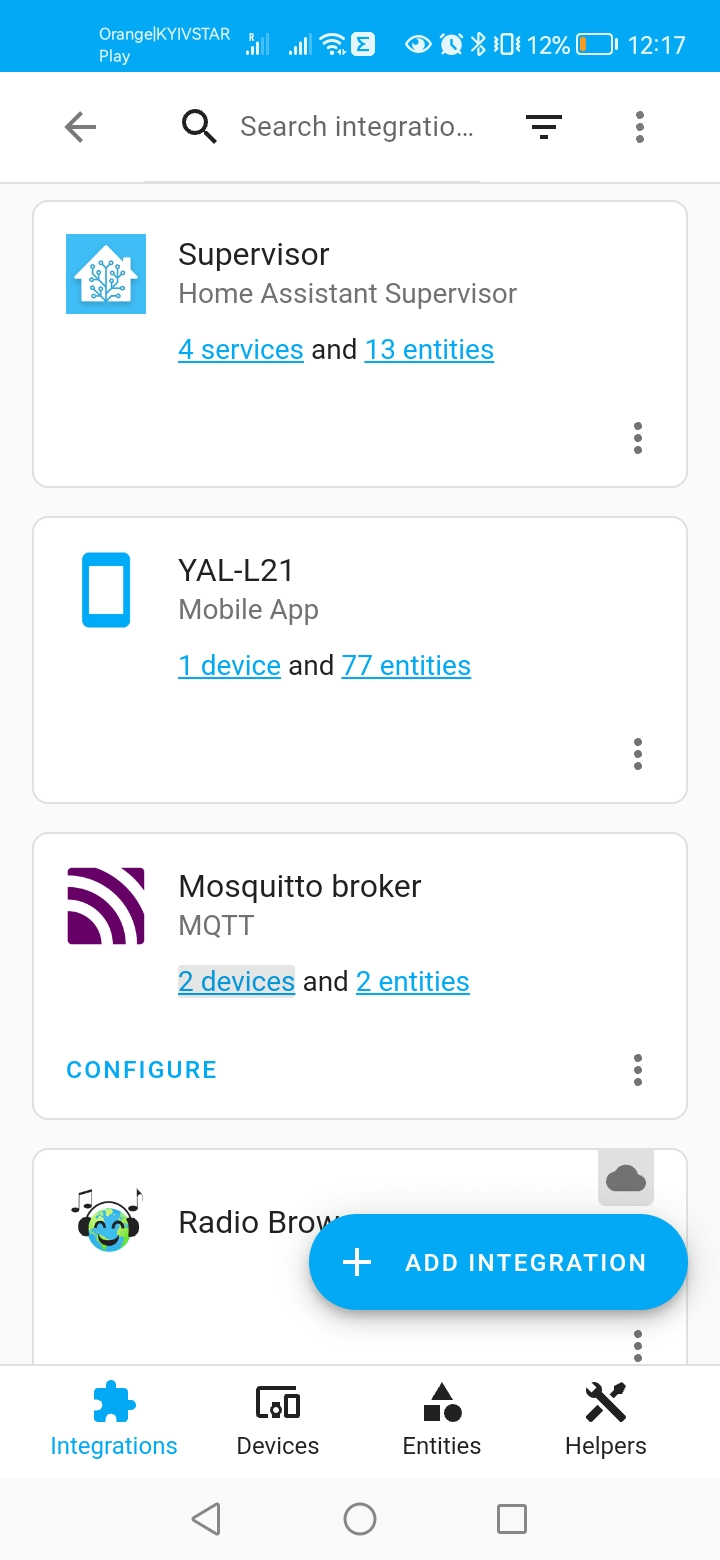Open the 77 entities link
Image resolution: width=720 pixels, height=1560 pixels.
(406, 665)
